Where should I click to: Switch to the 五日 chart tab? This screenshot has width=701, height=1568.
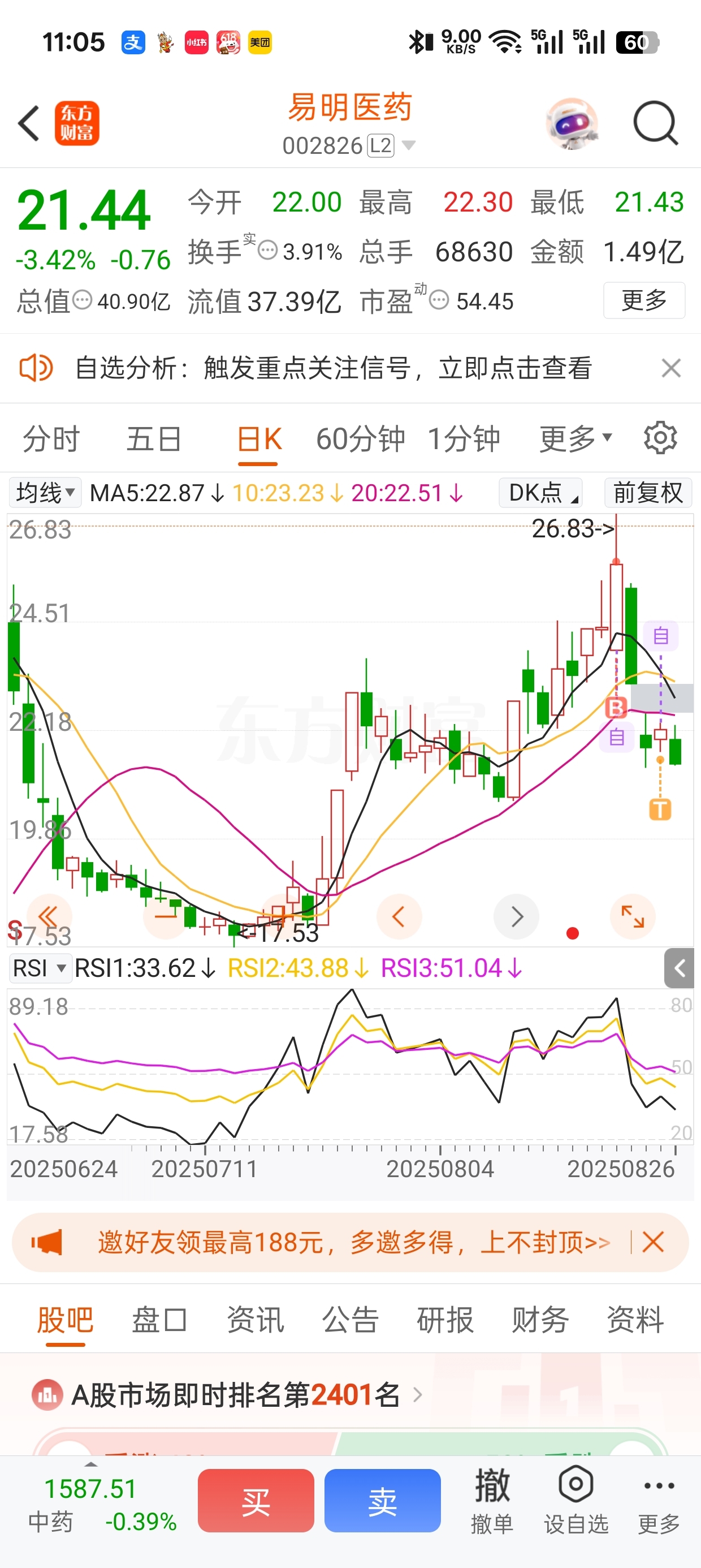tap(154, 439)
